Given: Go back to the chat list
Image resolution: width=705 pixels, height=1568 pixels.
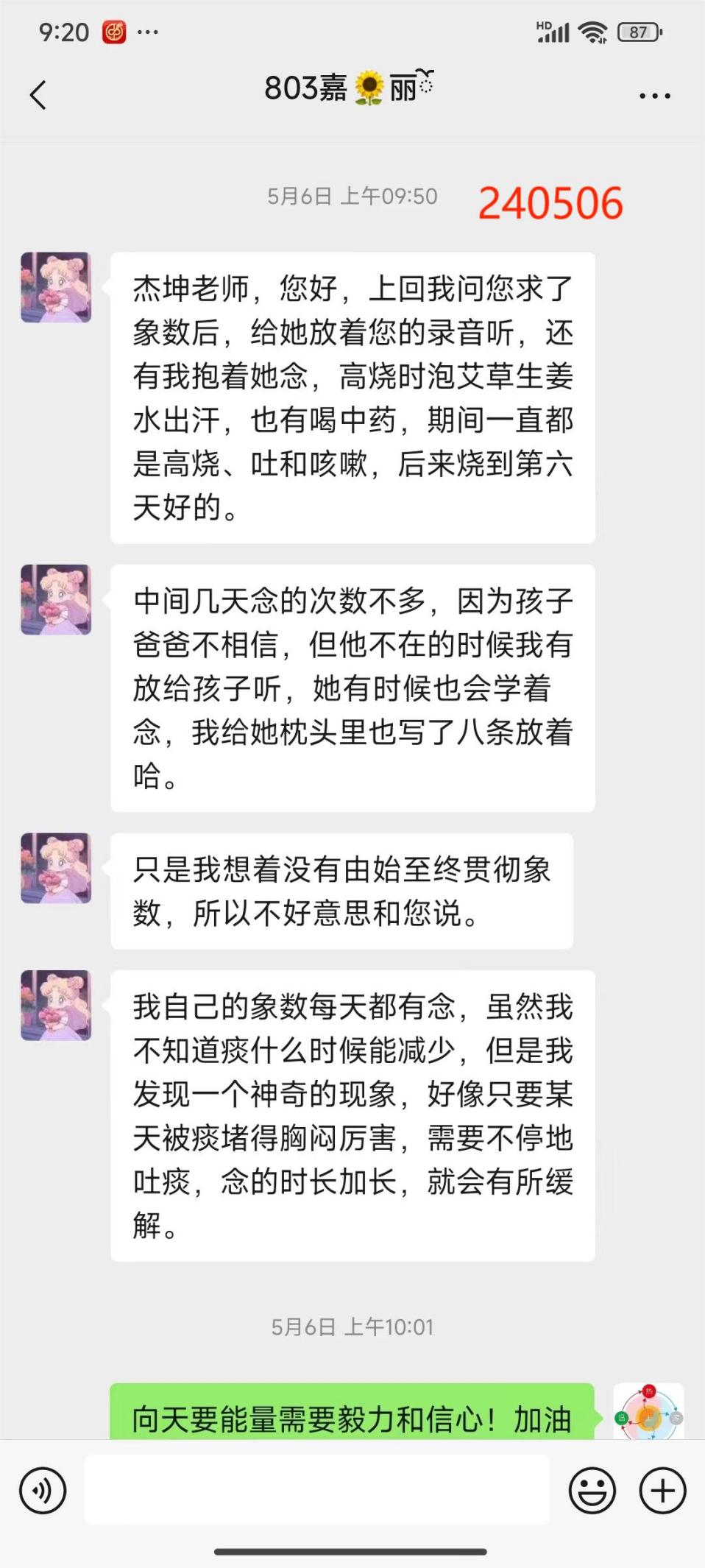Looking at the screenshot, I should point(38,95).
